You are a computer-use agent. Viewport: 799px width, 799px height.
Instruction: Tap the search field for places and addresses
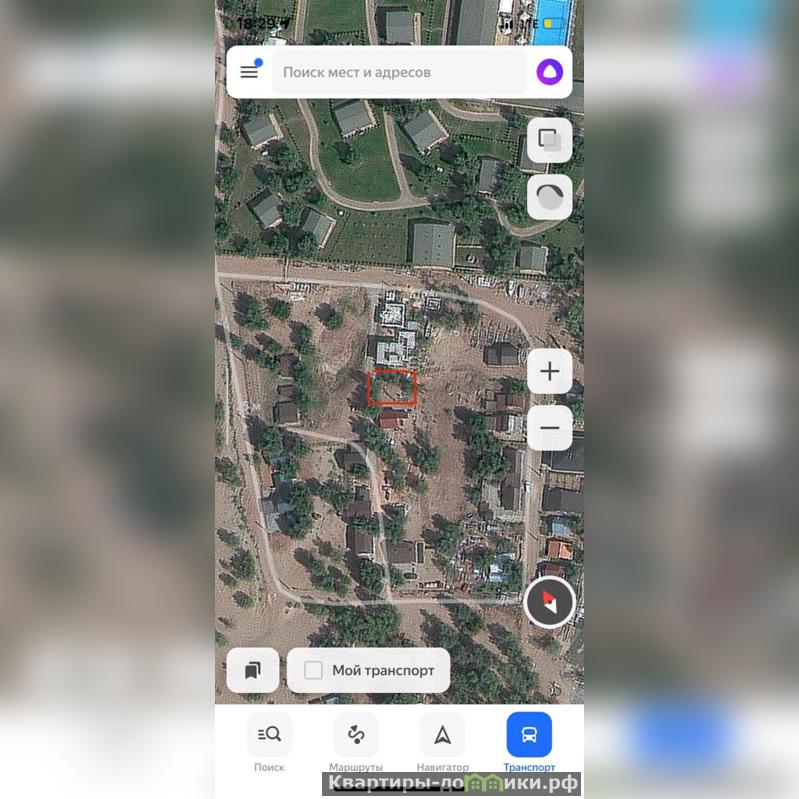[398, 72]
